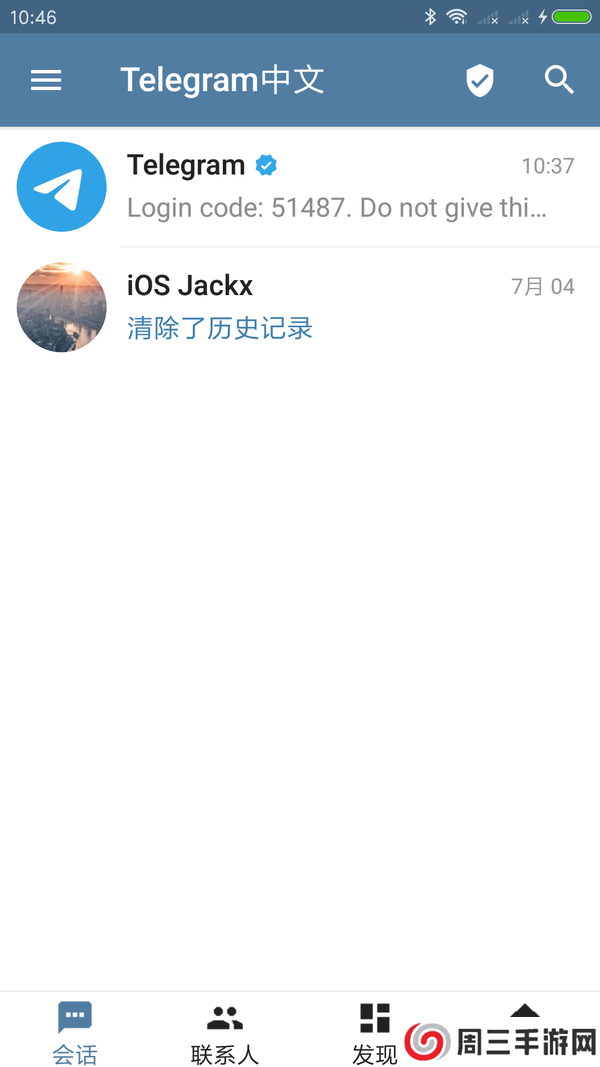This screenshot has height=1067, width=600.
Task: Switch to the 联系人 tab
Action: pyautogui.click(x=225, y=1032)
